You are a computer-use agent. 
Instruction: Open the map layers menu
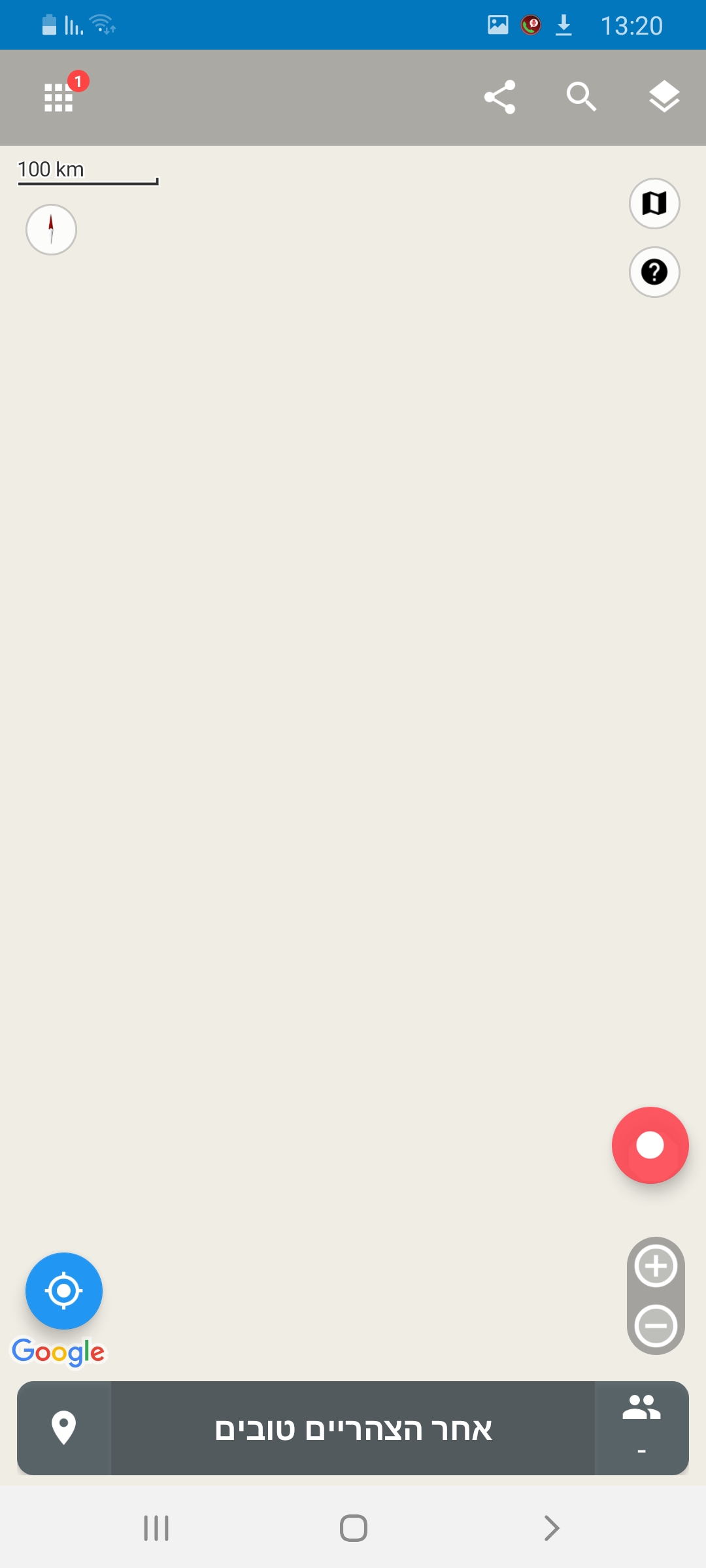tap(664, 97)
